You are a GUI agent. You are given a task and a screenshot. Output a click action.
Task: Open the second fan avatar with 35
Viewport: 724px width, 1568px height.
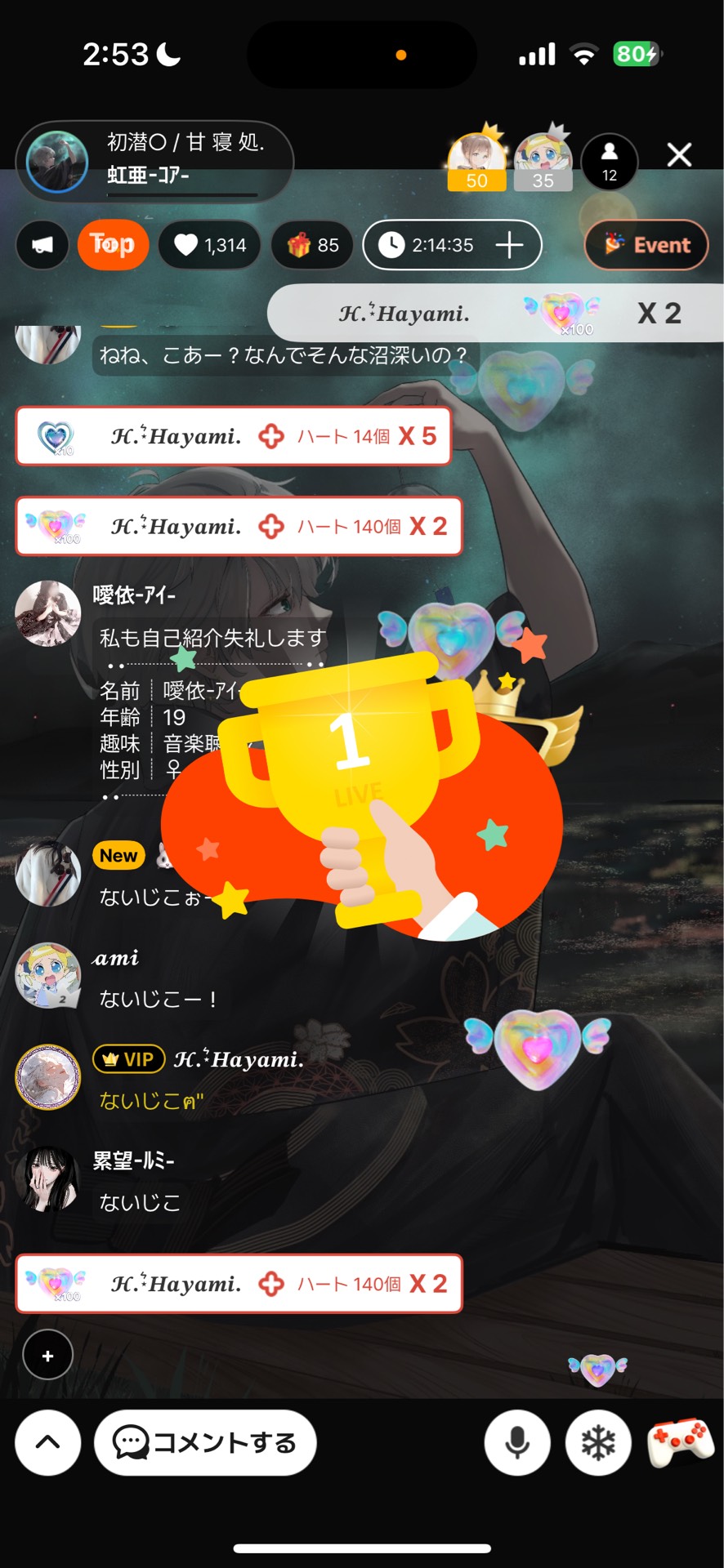pos(542,159)
